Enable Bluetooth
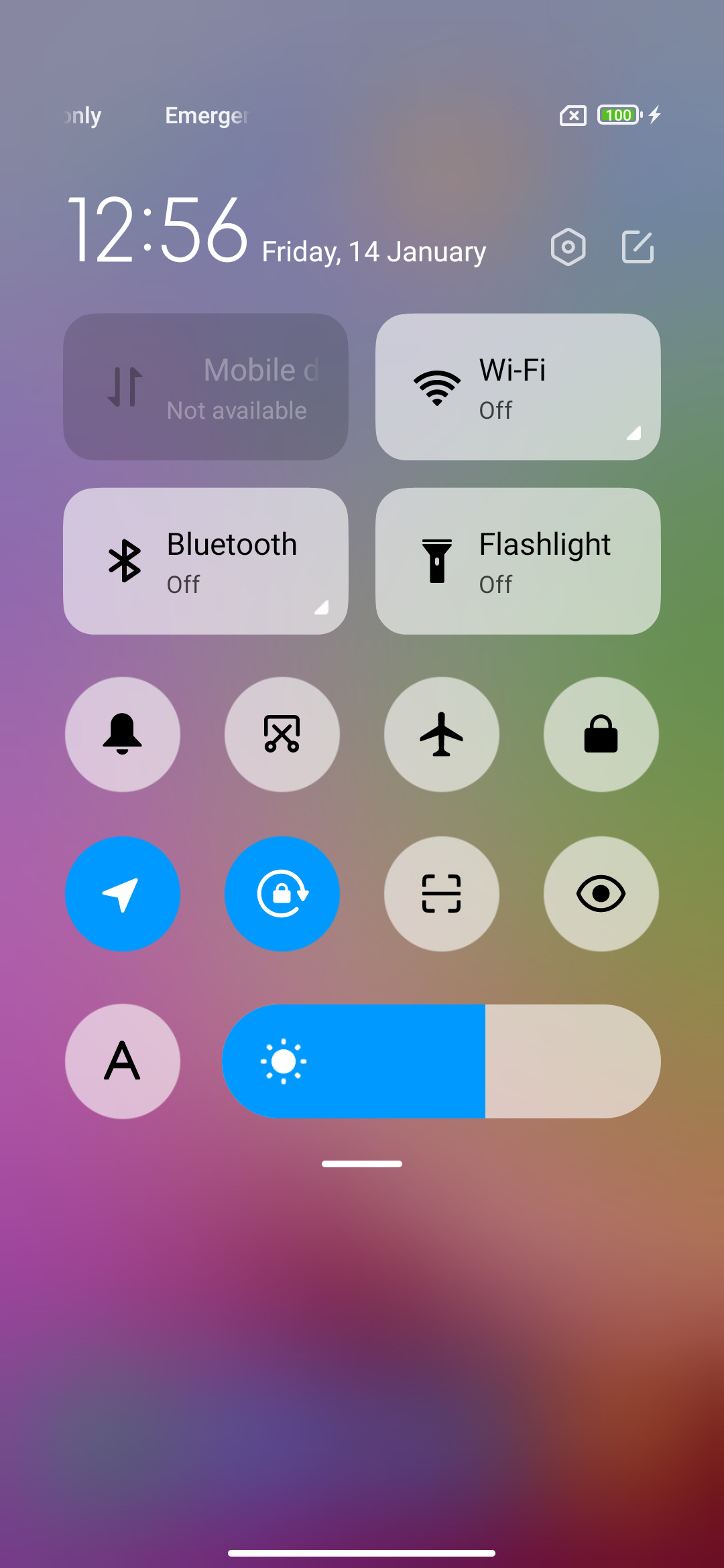 205,561
